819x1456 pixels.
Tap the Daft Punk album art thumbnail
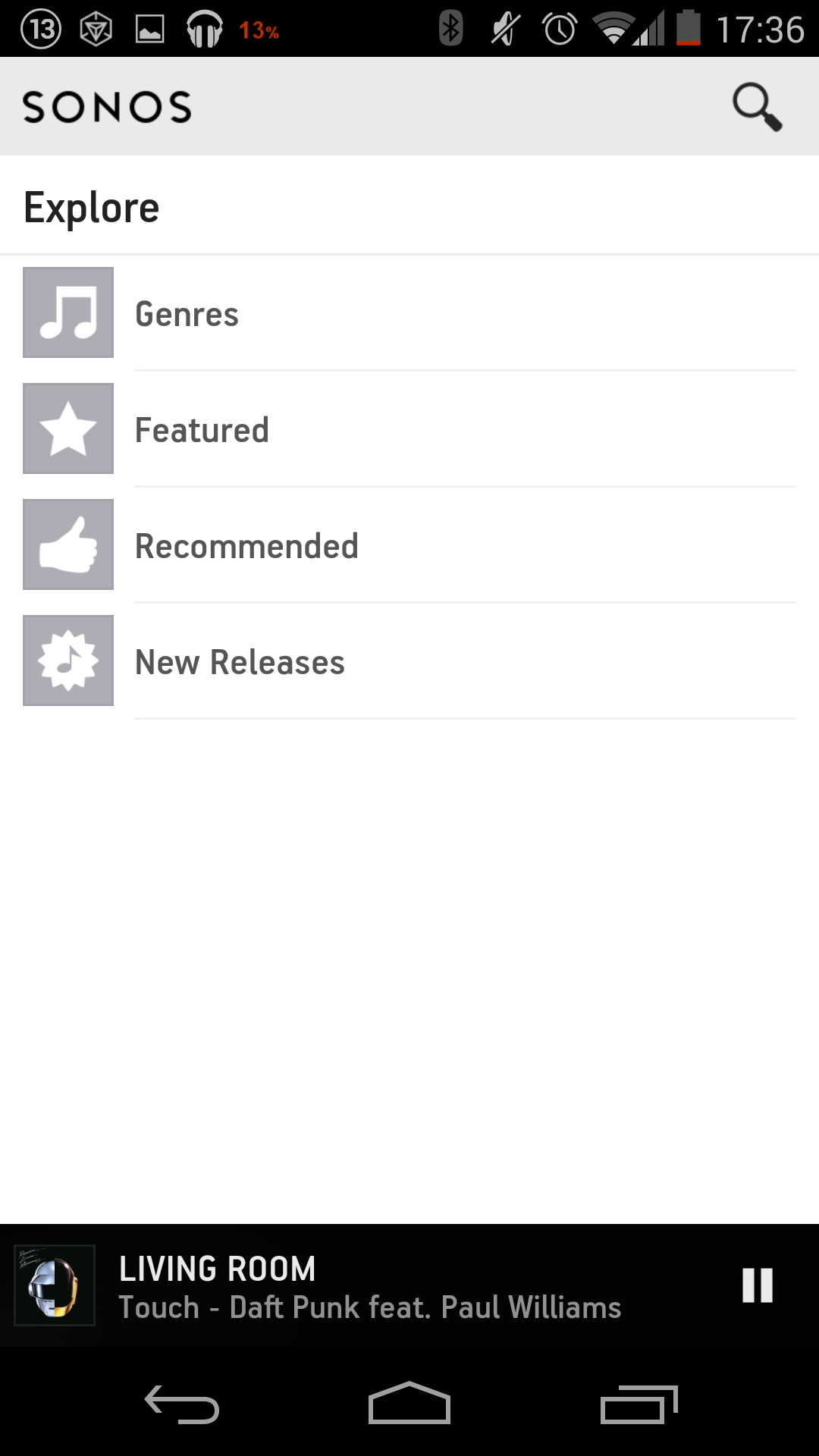click(55, 1285)
